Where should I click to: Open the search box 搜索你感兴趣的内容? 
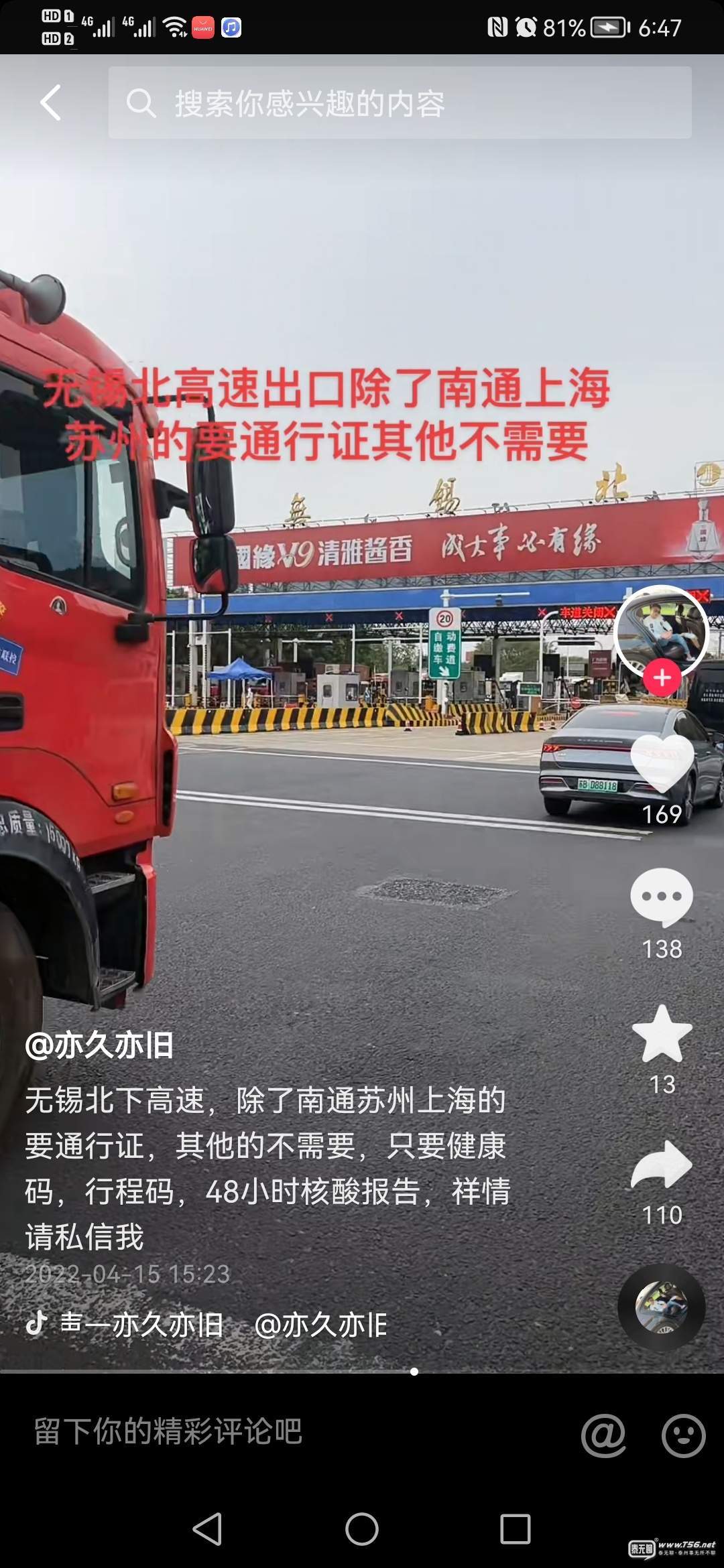point(400,103)
